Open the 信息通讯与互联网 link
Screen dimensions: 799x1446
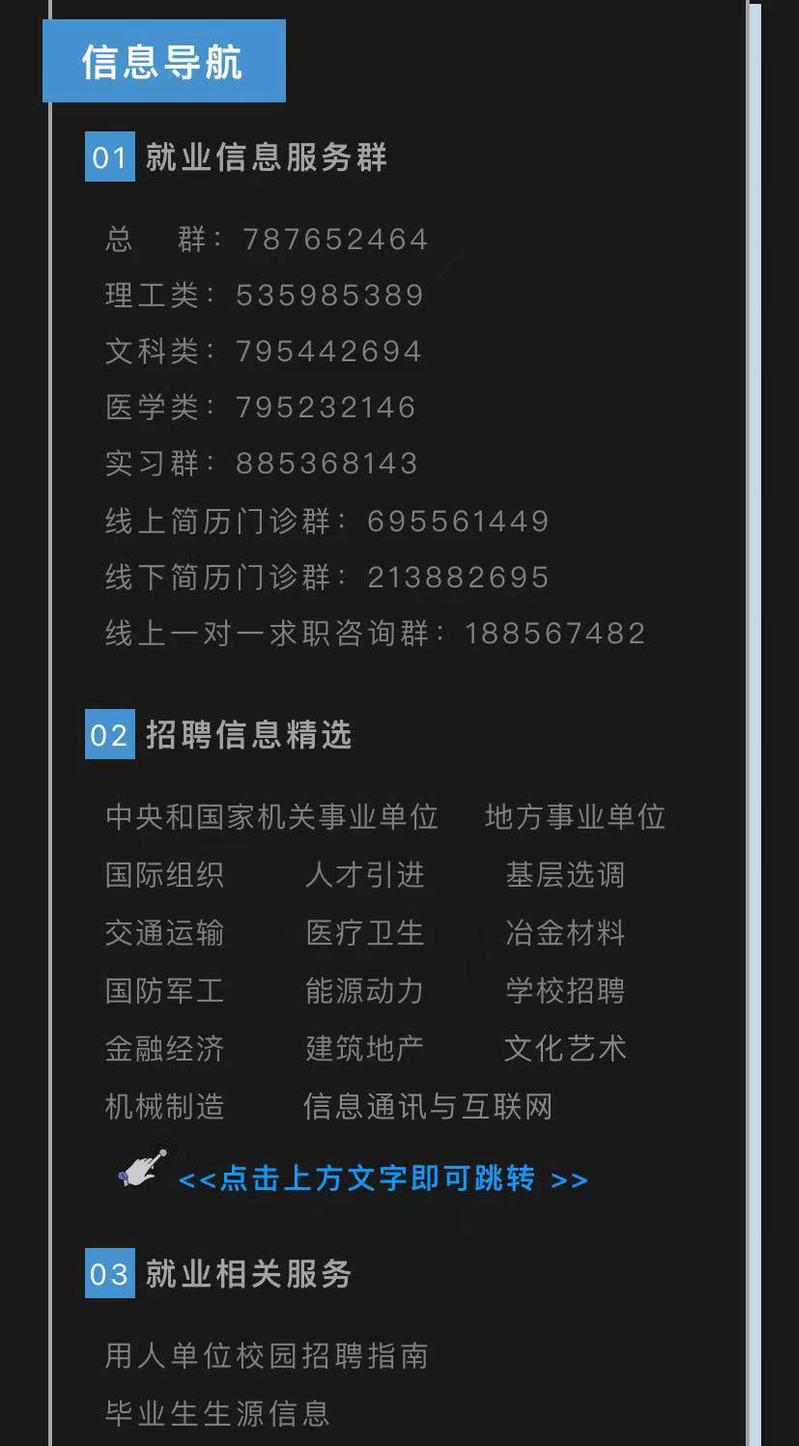tap(428, 1107)
